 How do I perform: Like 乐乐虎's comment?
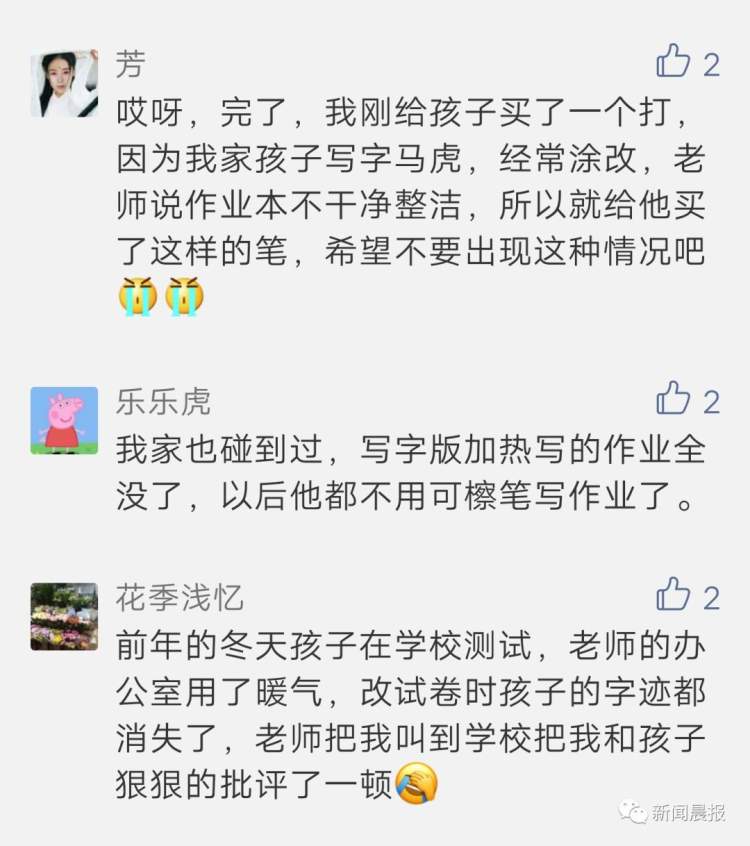coord(675,399)
